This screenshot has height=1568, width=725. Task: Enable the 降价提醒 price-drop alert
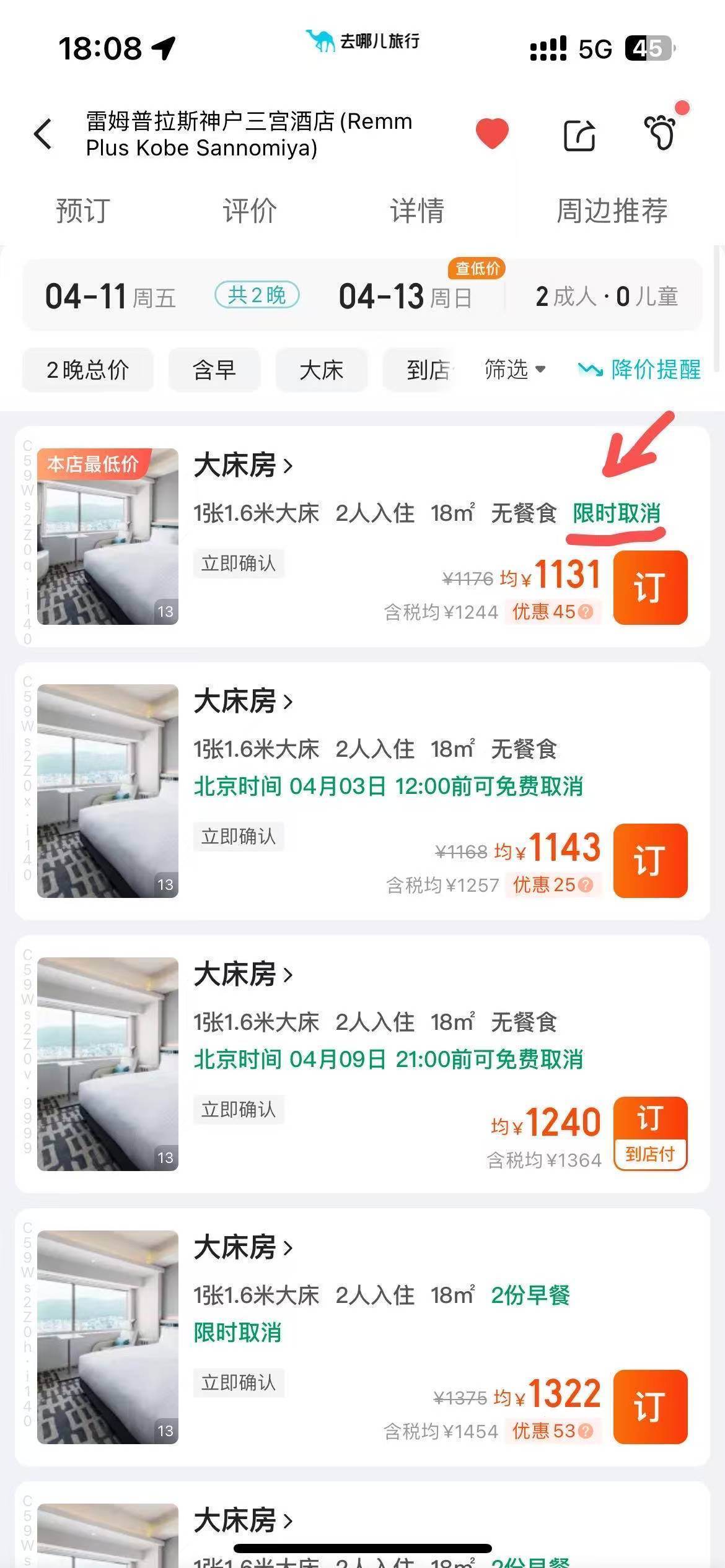(x=639, y=369)
